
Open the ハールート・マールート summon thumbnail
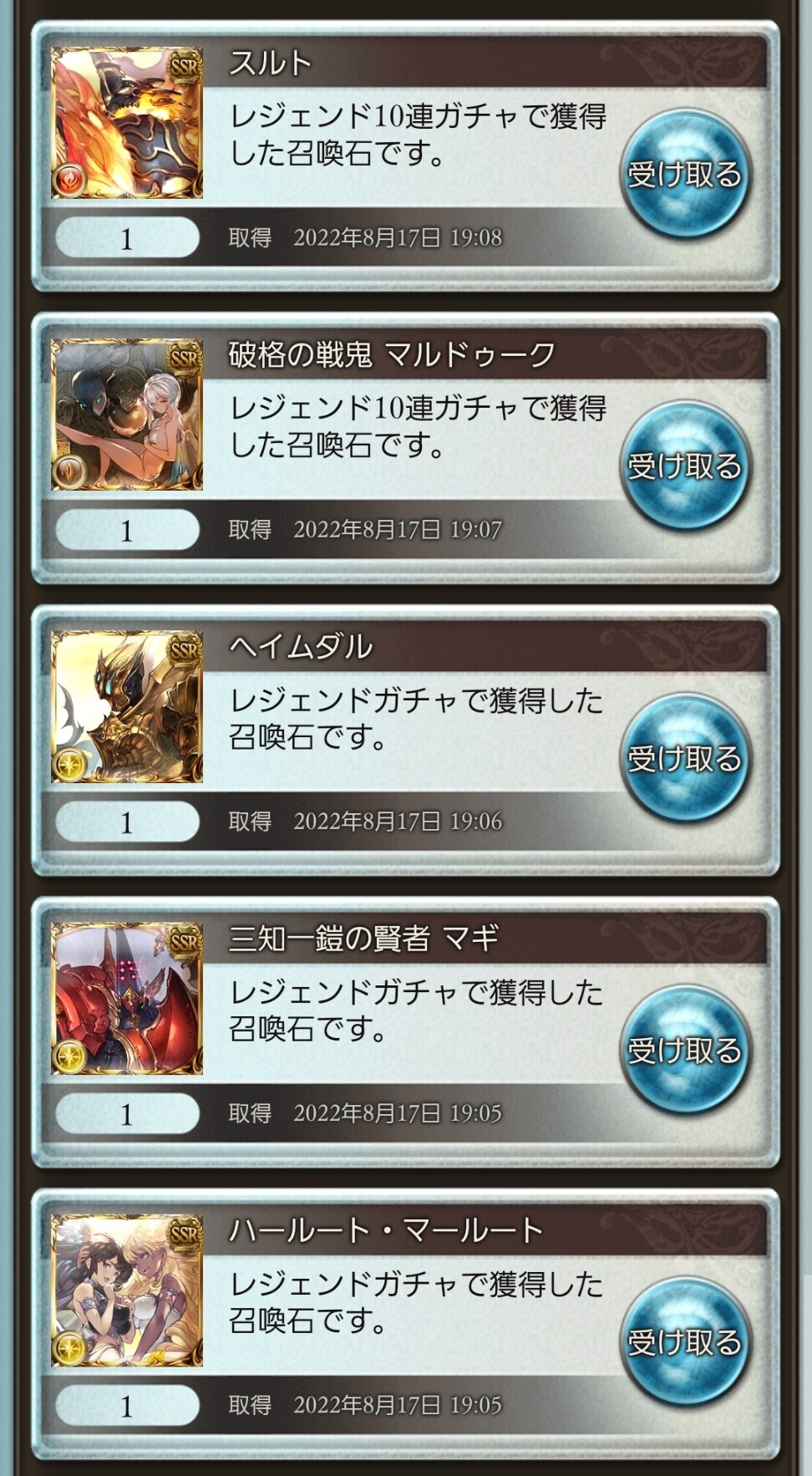coord(127,1290)
